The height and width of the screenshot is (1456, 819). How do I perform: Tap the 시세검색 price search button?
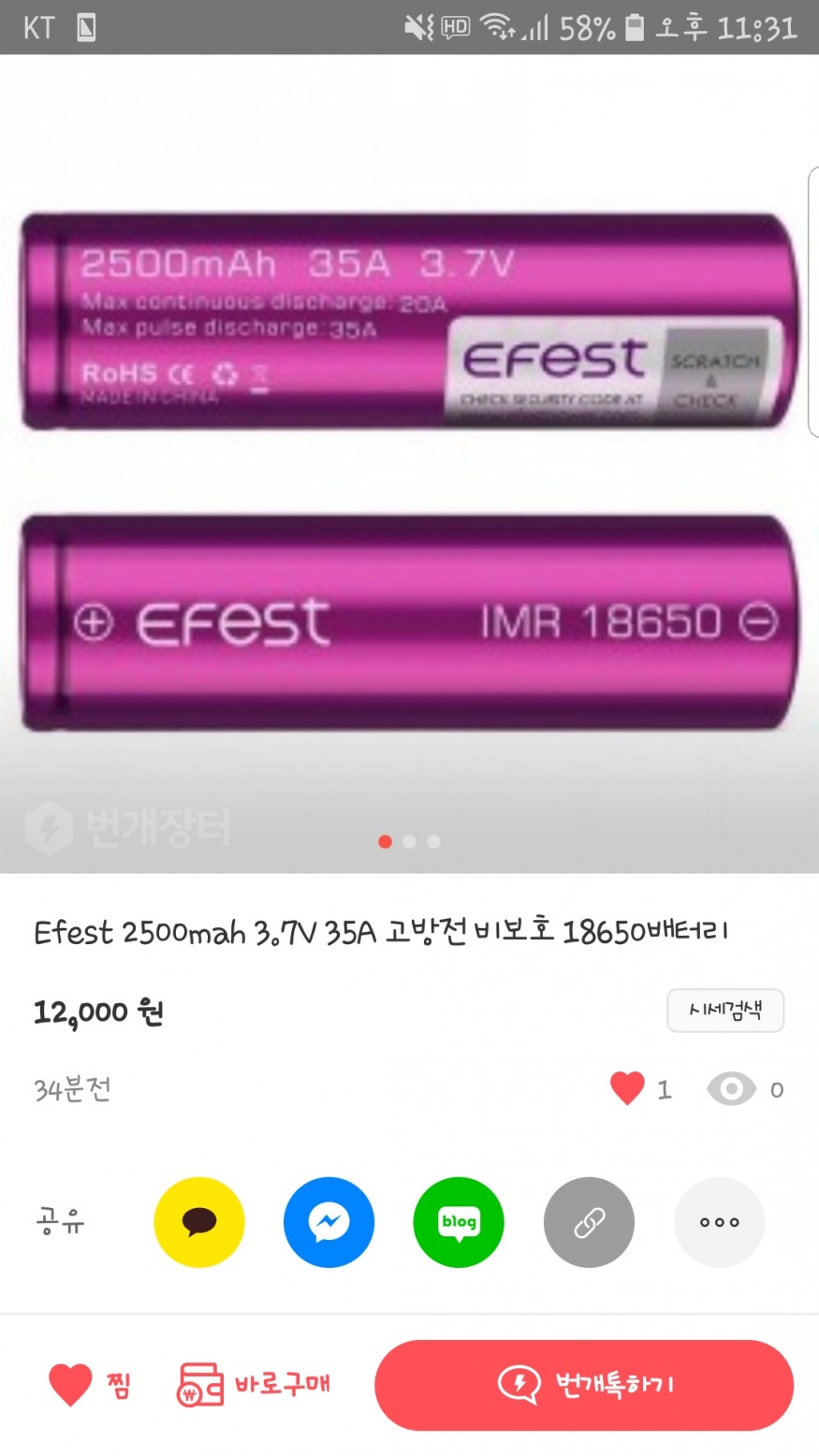(x=725, y=1011)
